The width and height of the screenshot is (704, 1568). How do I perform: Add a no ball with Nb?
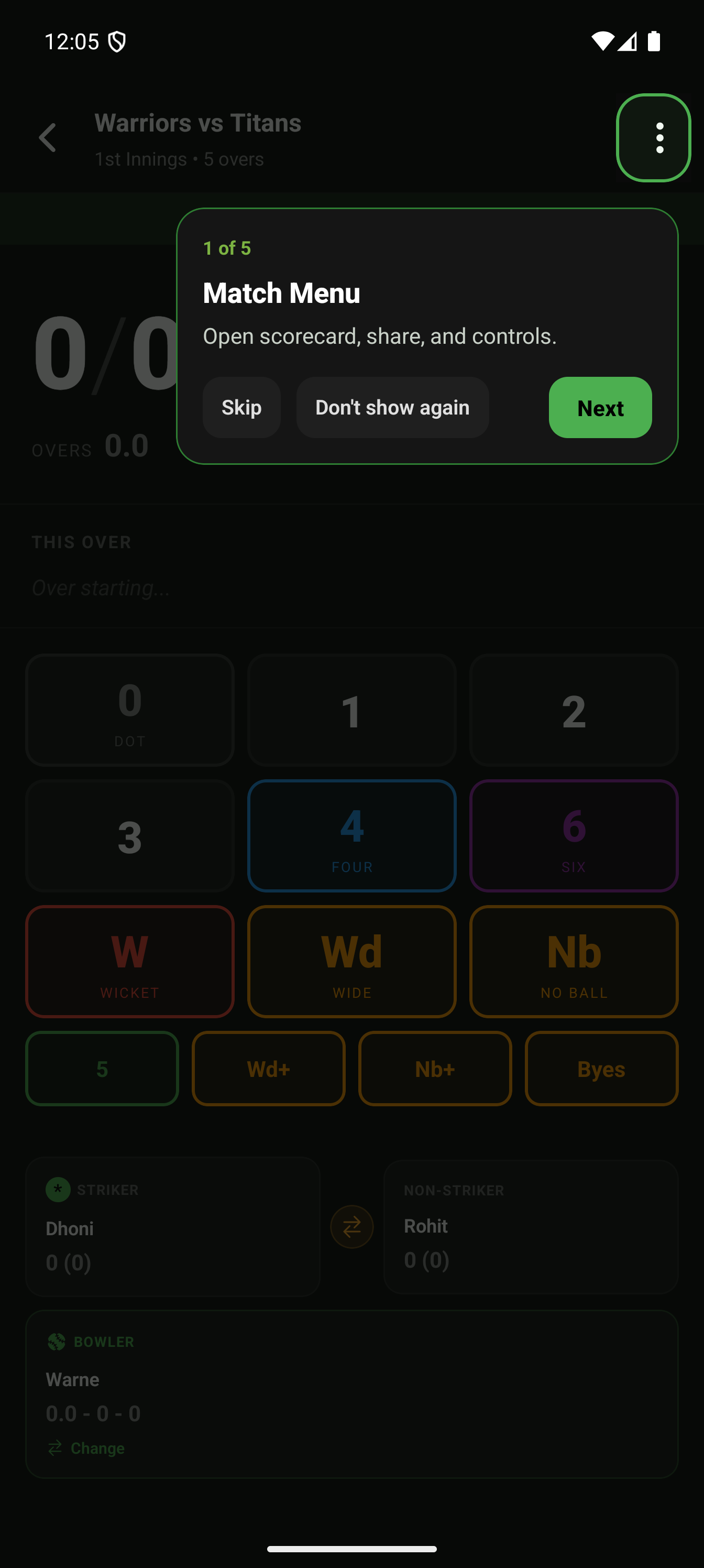click(573, 961)
